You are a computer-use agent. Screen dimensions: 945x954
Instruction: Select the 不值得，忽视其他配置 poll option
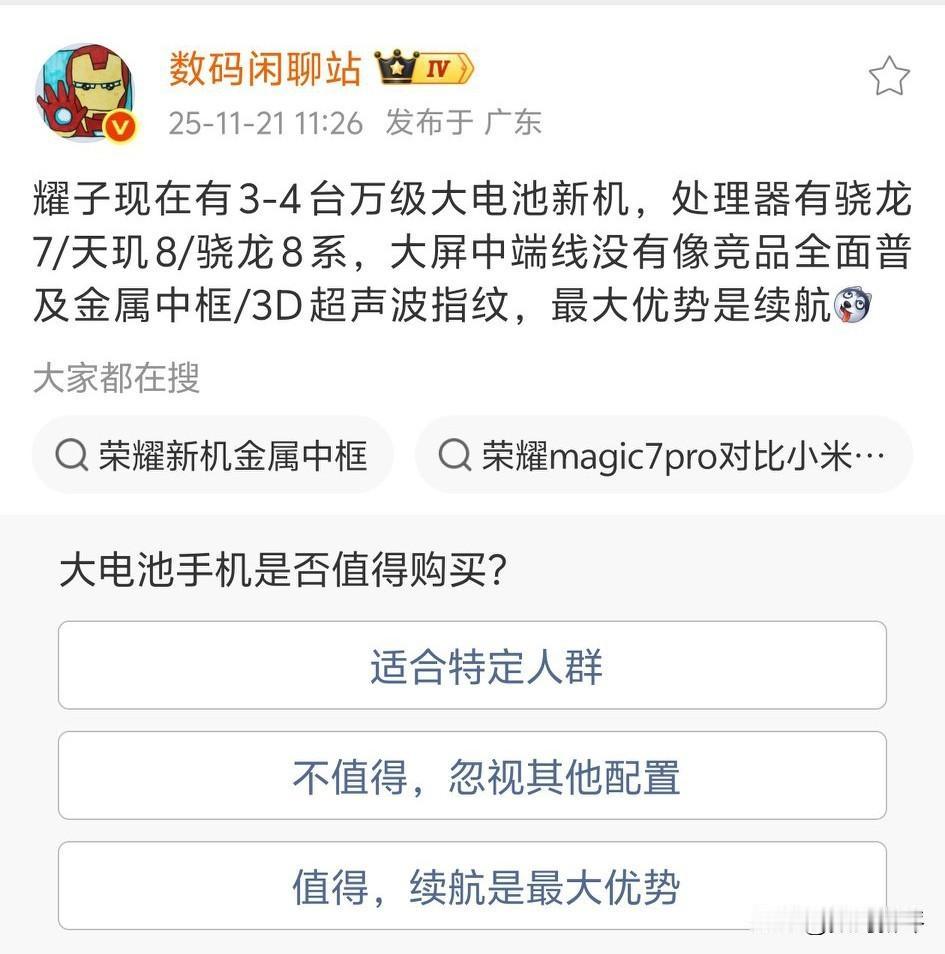472,775
